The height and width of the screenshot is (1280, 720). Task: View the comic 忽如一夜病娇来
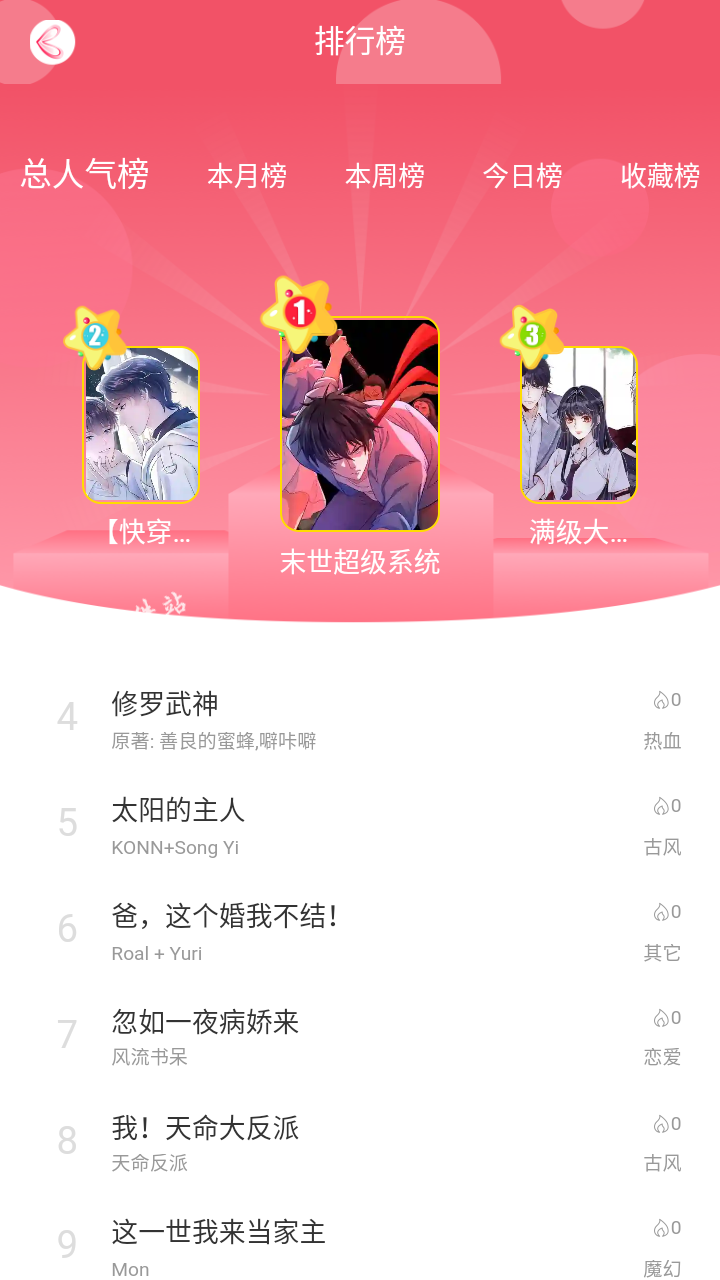pos(360,1037)
